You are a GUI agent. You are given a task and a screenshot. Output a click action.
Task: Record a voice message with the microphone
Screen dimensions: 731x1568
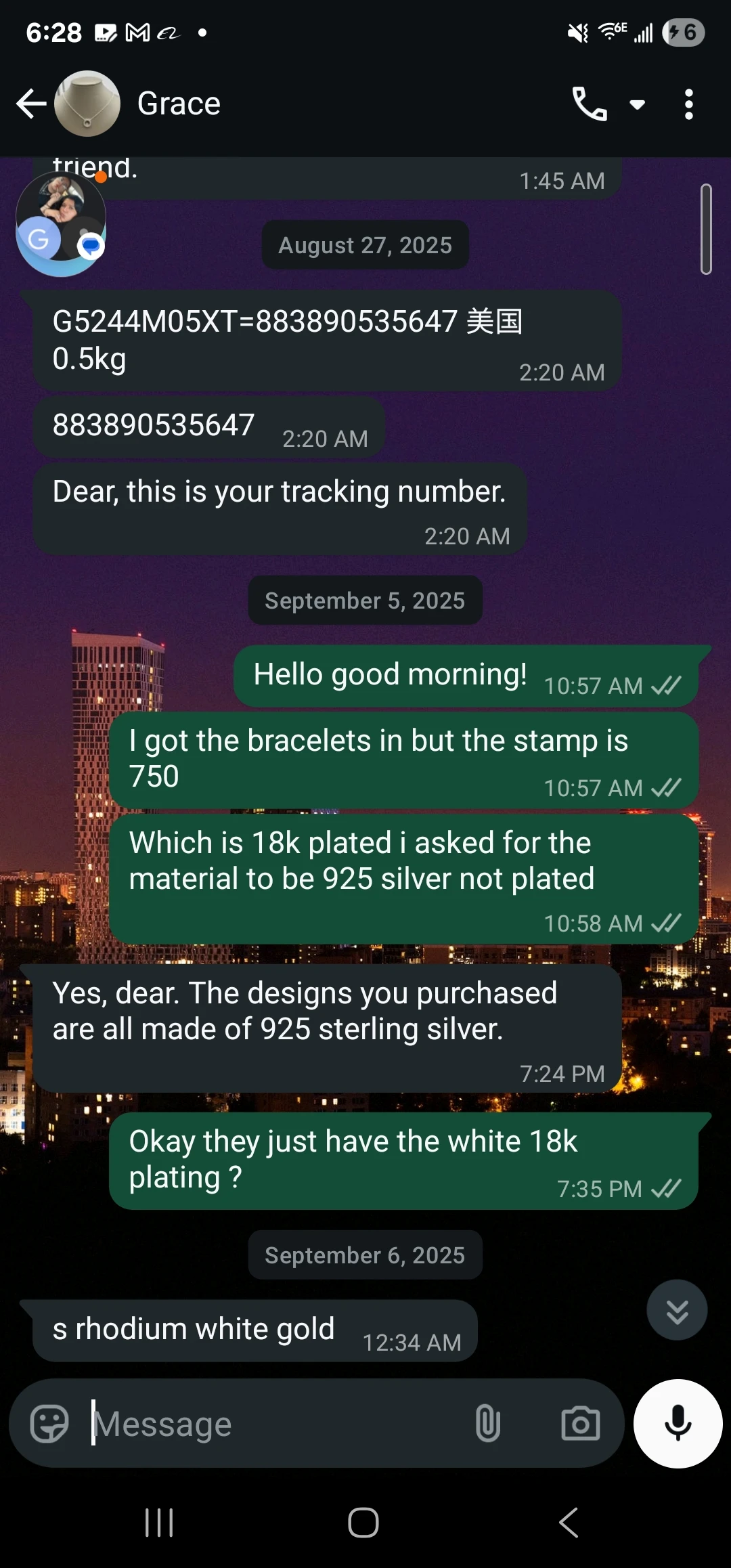point(678,1423)
